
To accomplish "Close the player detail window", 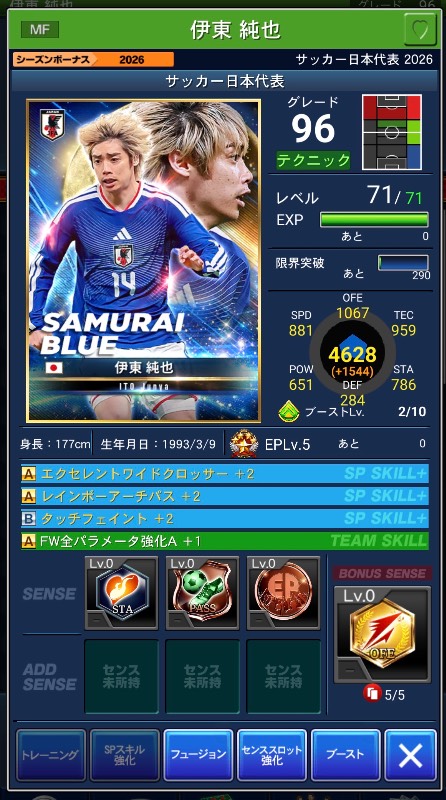I will pyautogui.click(x=410, y=755).
